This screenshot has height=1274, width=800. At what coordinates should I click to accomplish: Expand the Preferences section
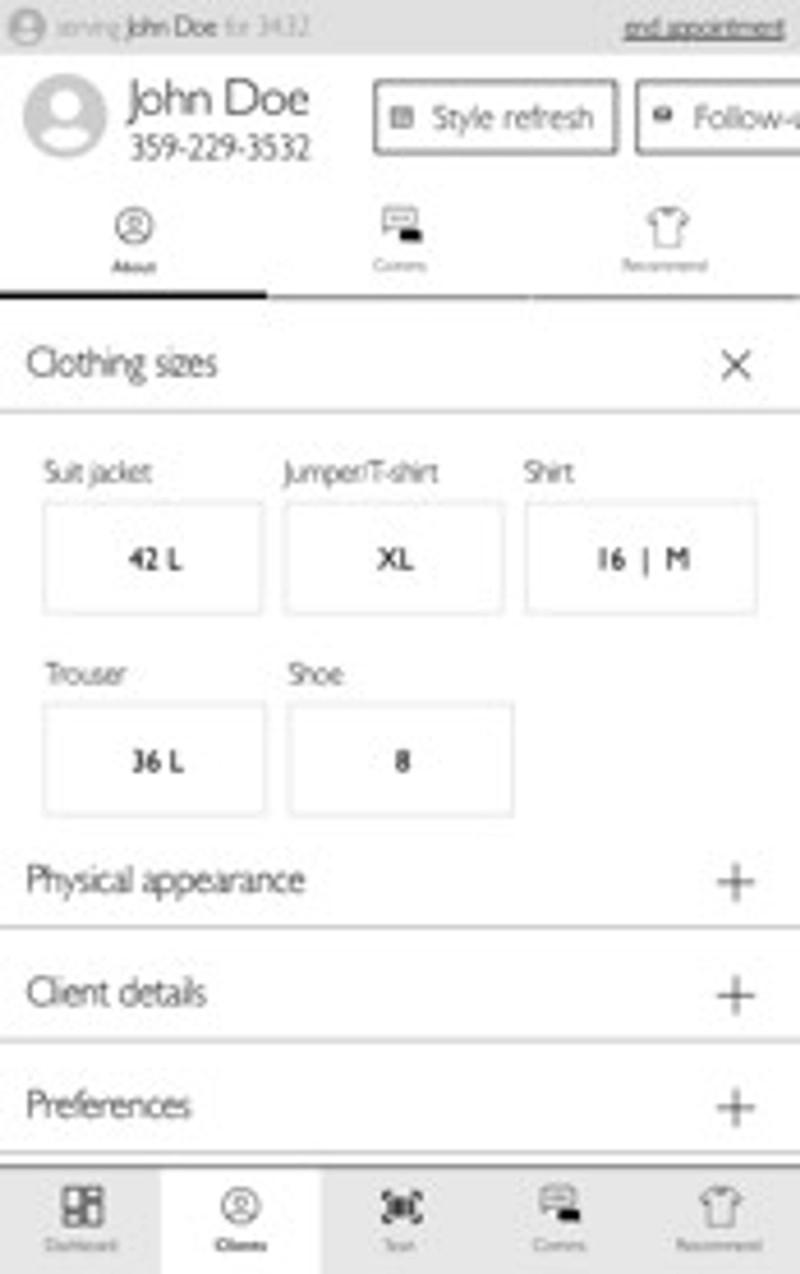click(735, 1107)
